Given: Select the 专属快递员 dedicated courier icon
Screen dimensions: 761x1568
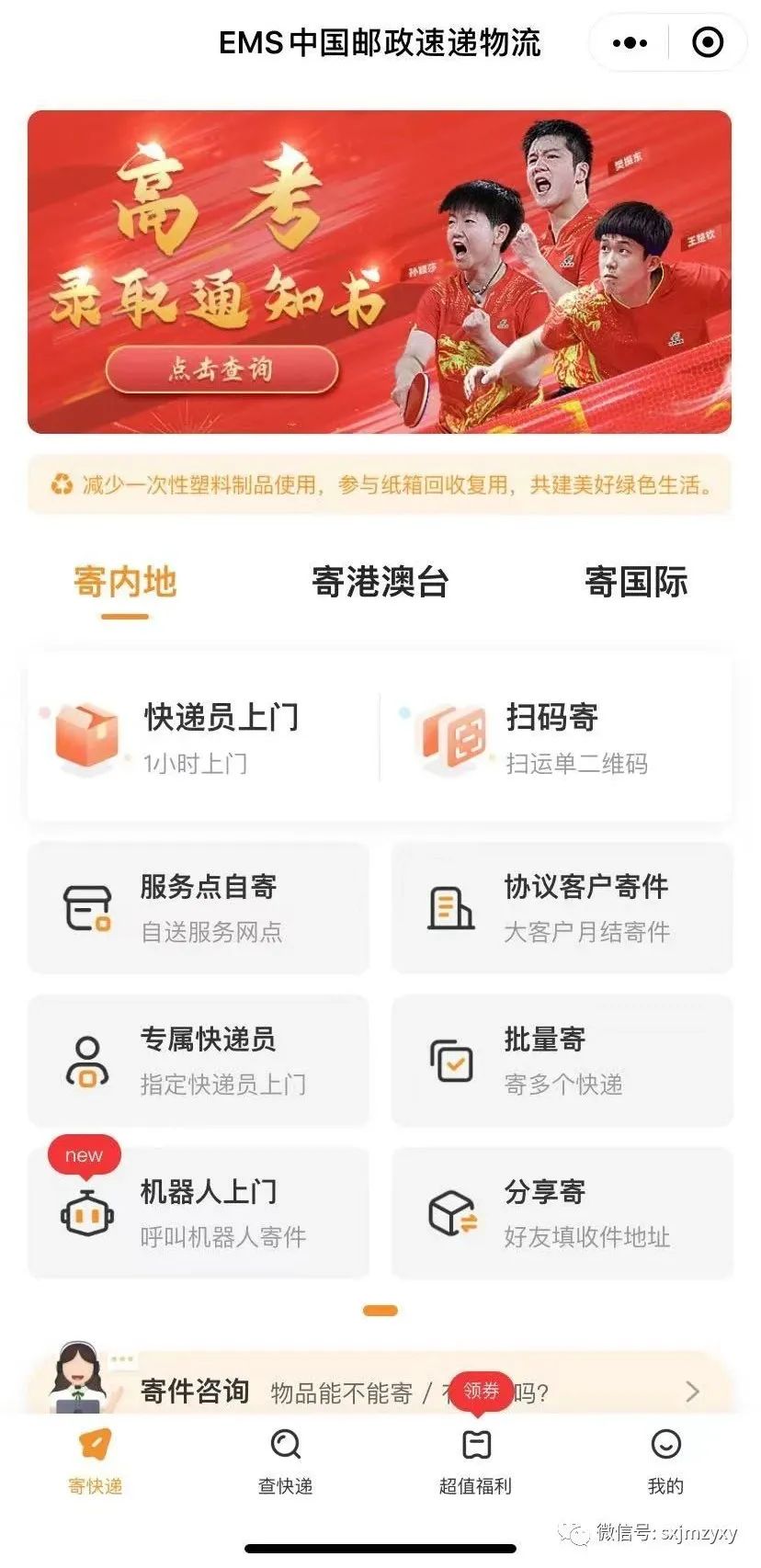Looking at the screenshot, I should (x=85, y=1062).
